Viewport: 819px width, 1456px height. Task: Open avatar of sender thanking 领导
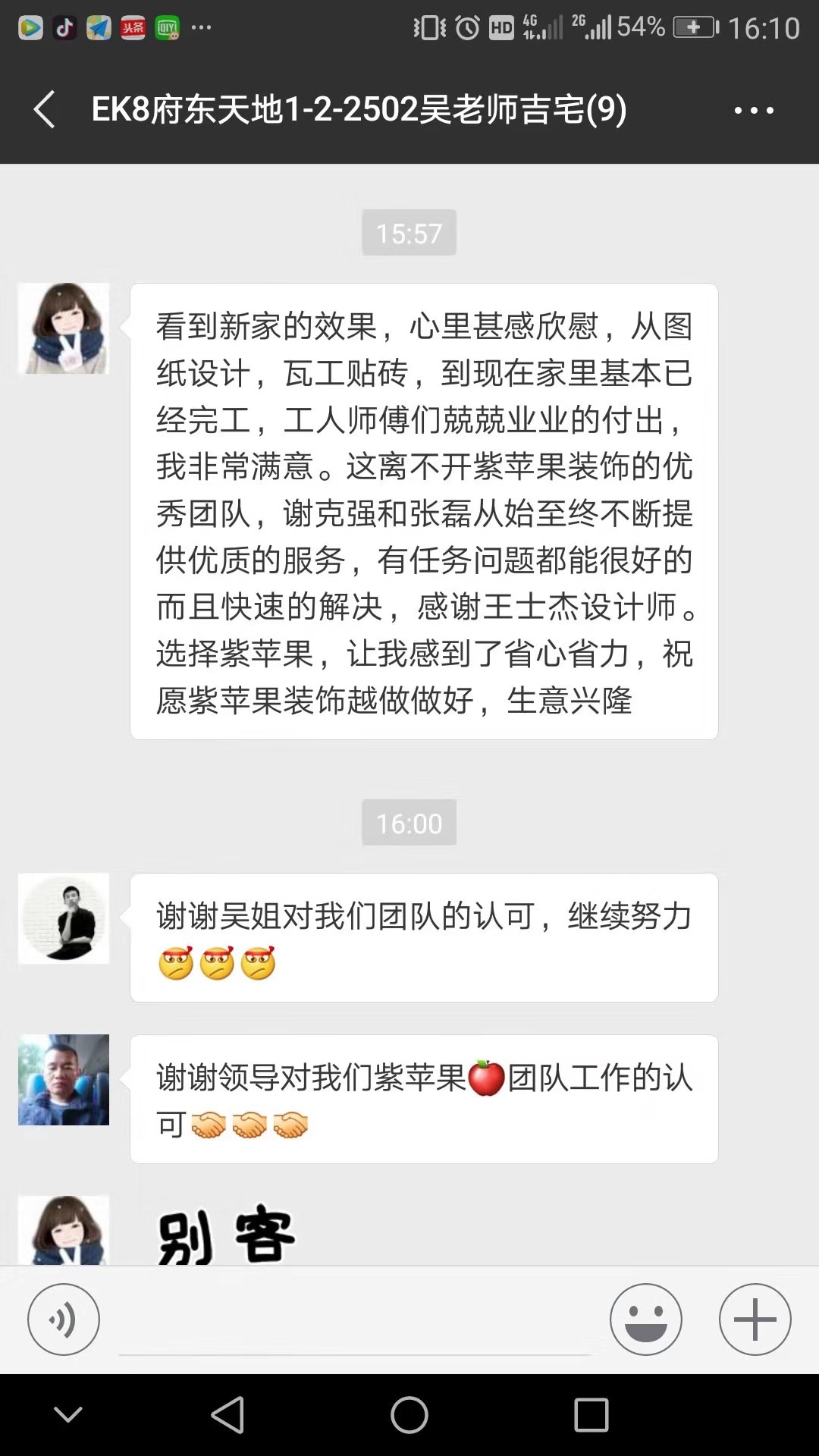64,1080
